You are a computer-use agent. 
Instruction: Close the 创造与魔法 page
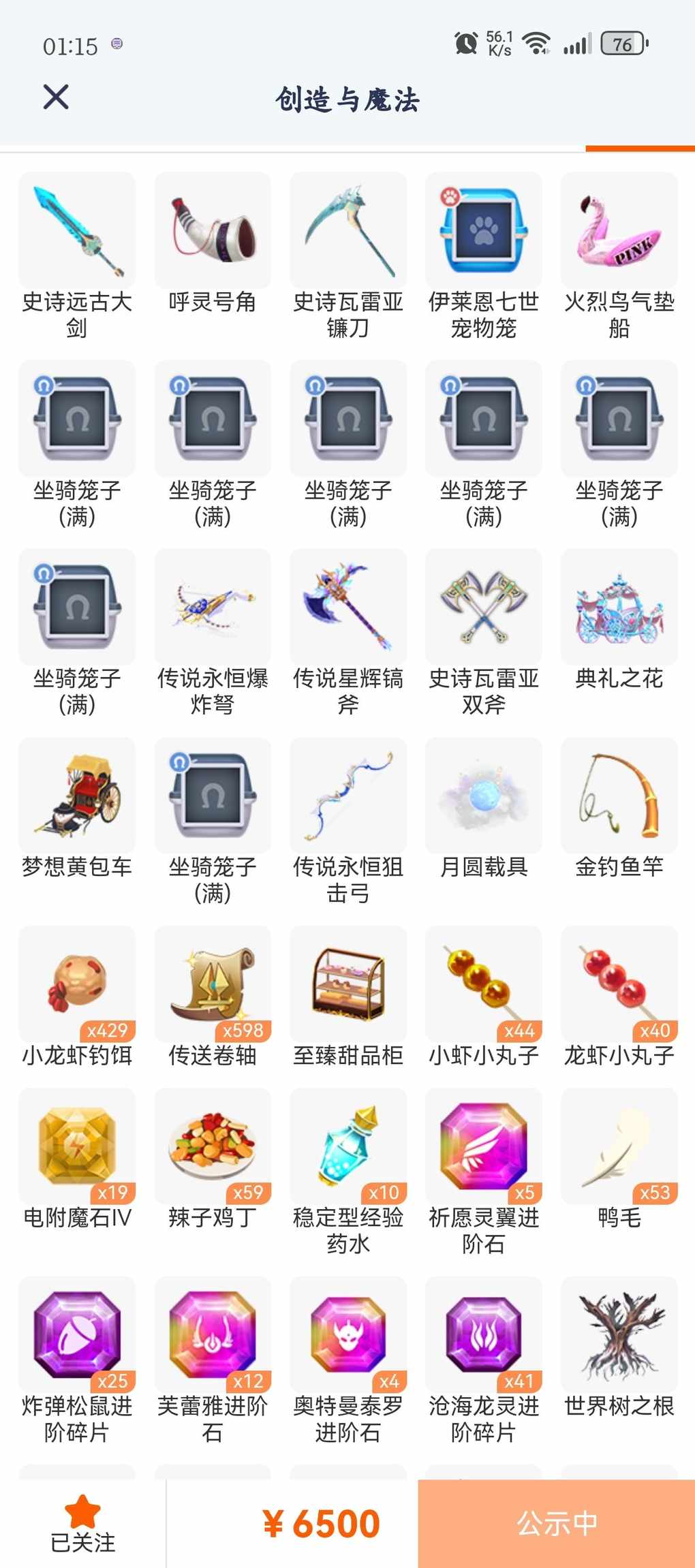tap(56, 97)
